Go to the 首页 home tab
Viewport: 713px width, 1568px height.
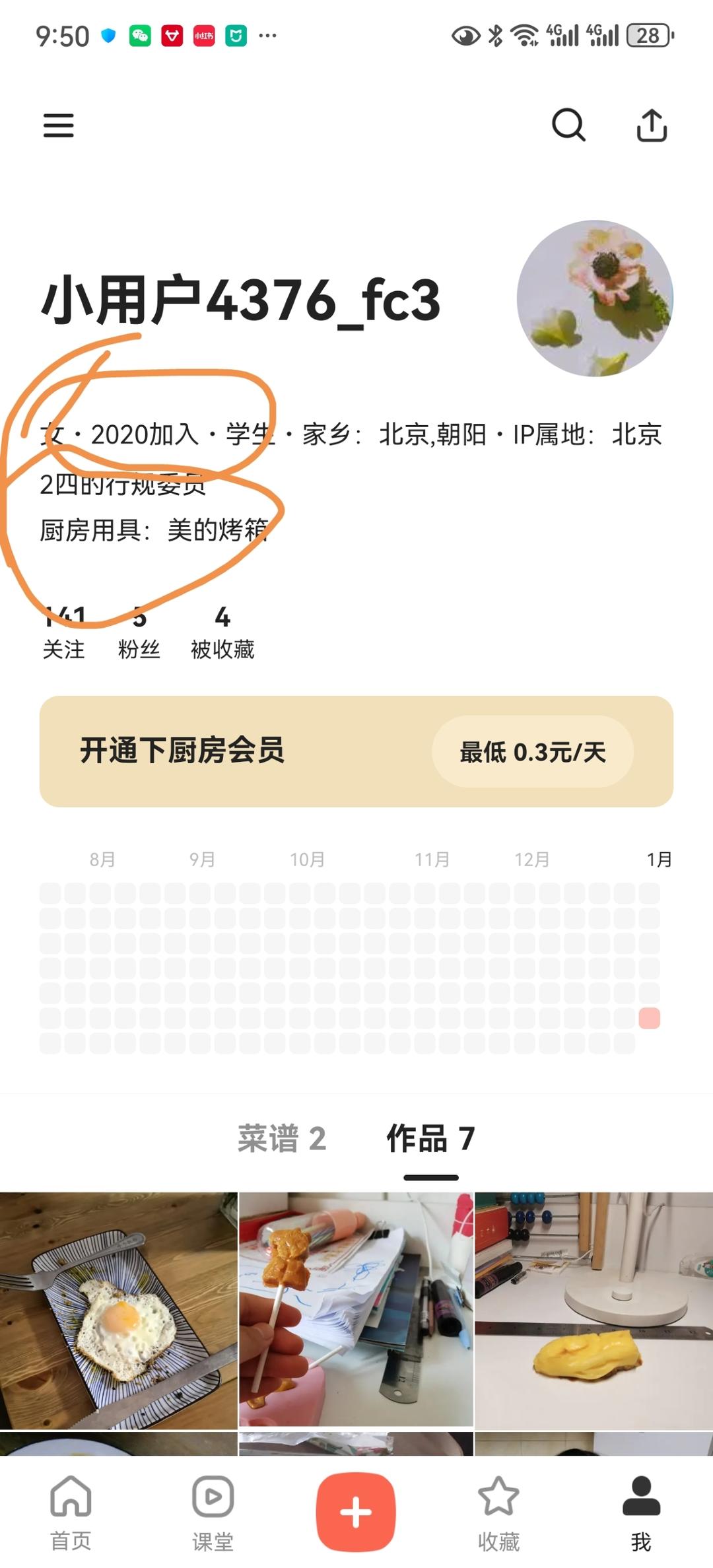[x=71, y=1513]
